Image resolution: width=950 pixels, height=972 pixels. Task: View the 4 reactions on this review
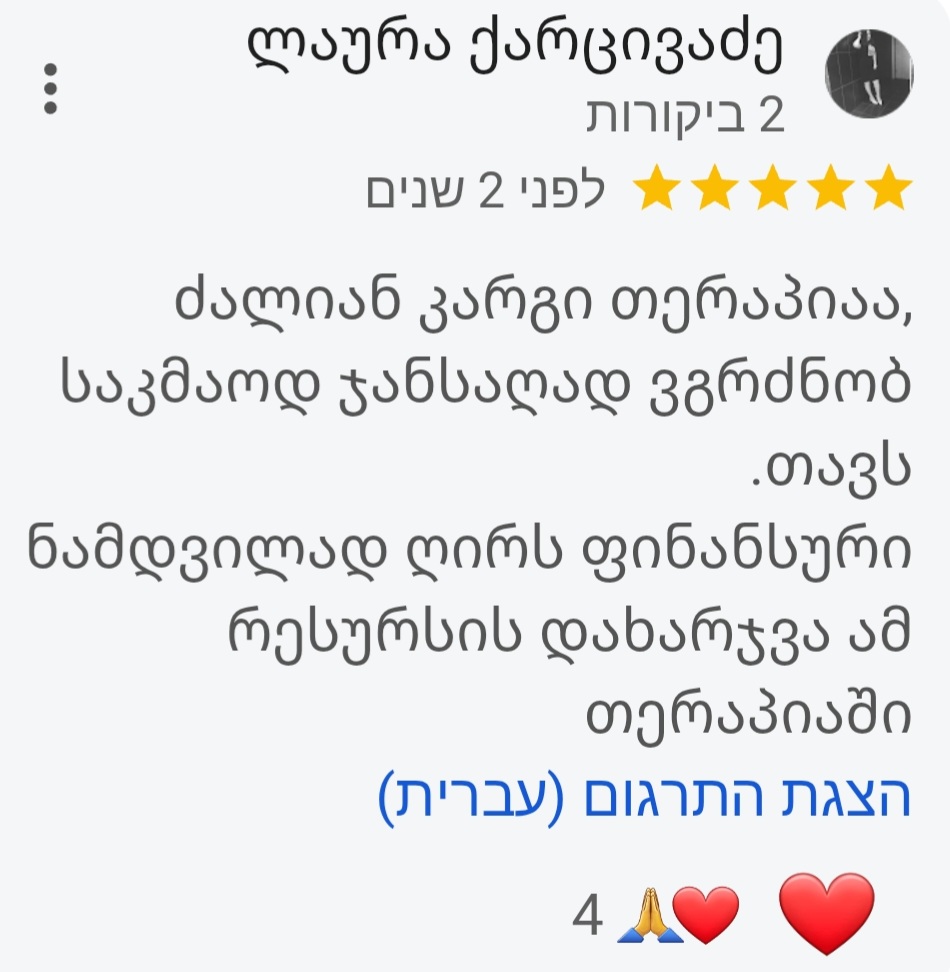(656, 915)
